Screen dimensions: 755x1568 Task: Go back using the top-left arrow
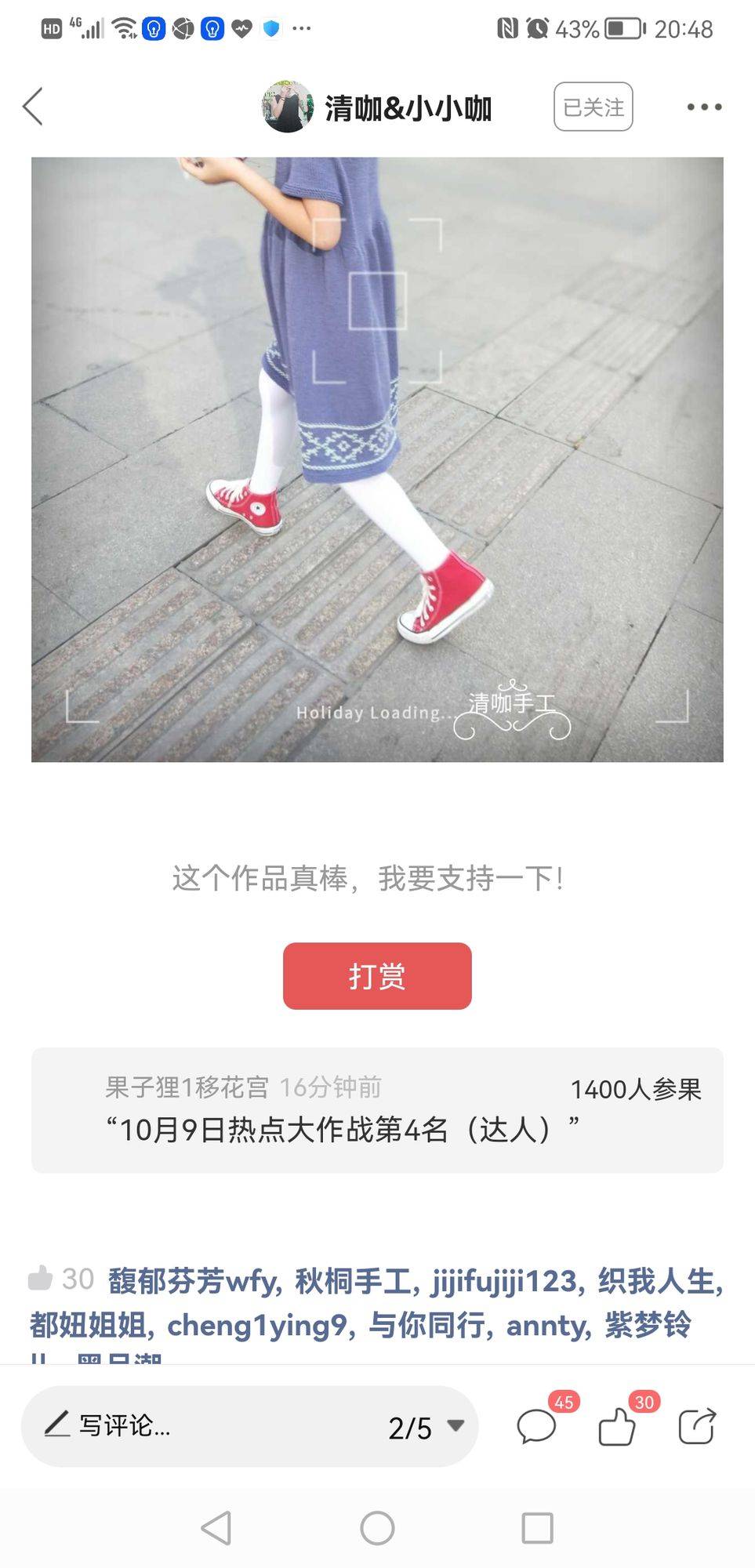click(x=33, y=107)
